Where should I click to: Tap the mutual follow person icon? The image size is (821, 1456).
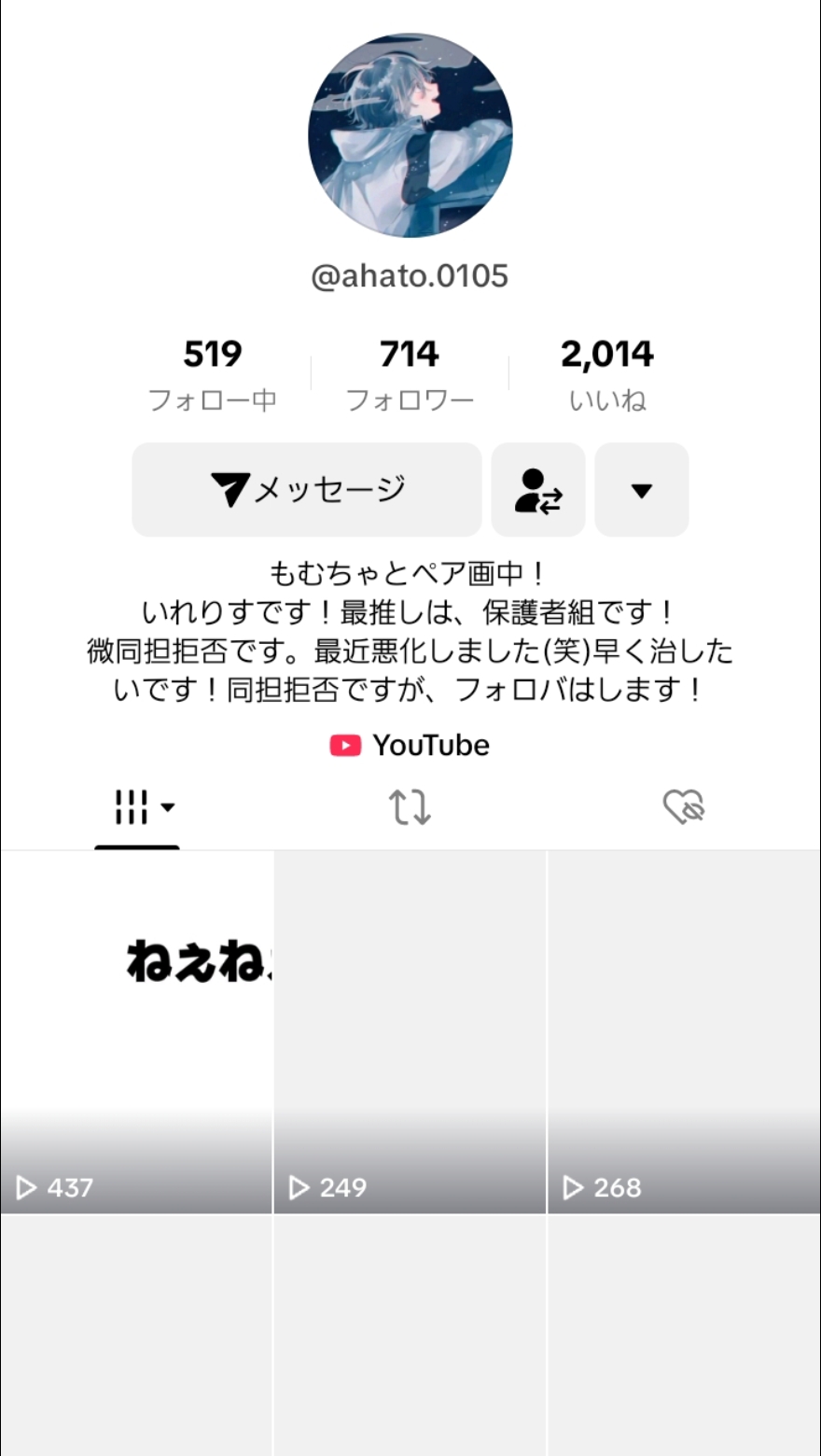tap(538, 490)
